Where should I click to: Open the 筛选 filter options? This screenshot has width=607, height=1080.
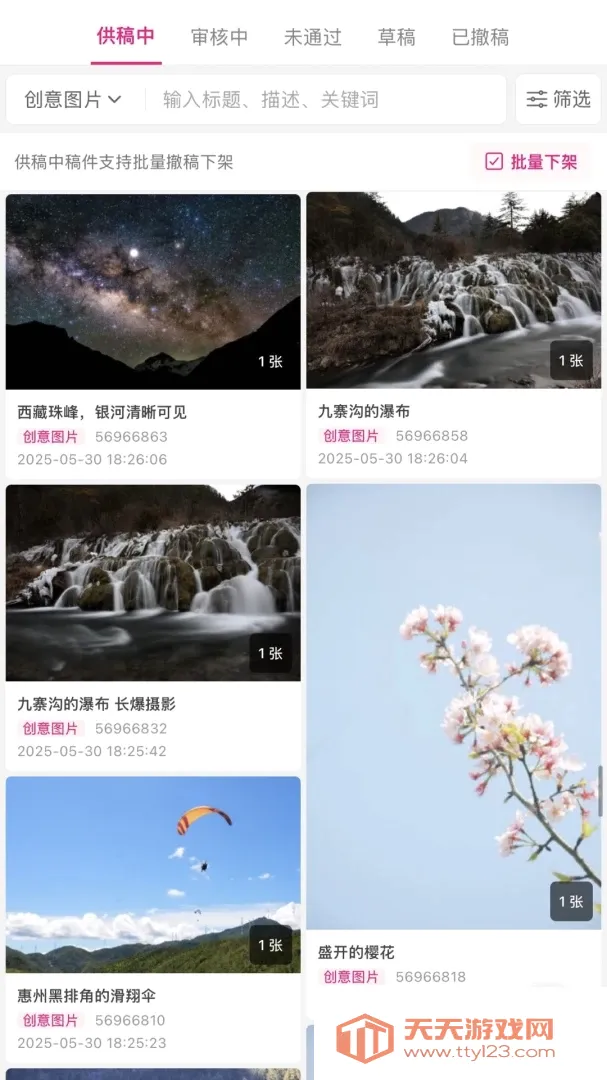(x=558, y=99)
